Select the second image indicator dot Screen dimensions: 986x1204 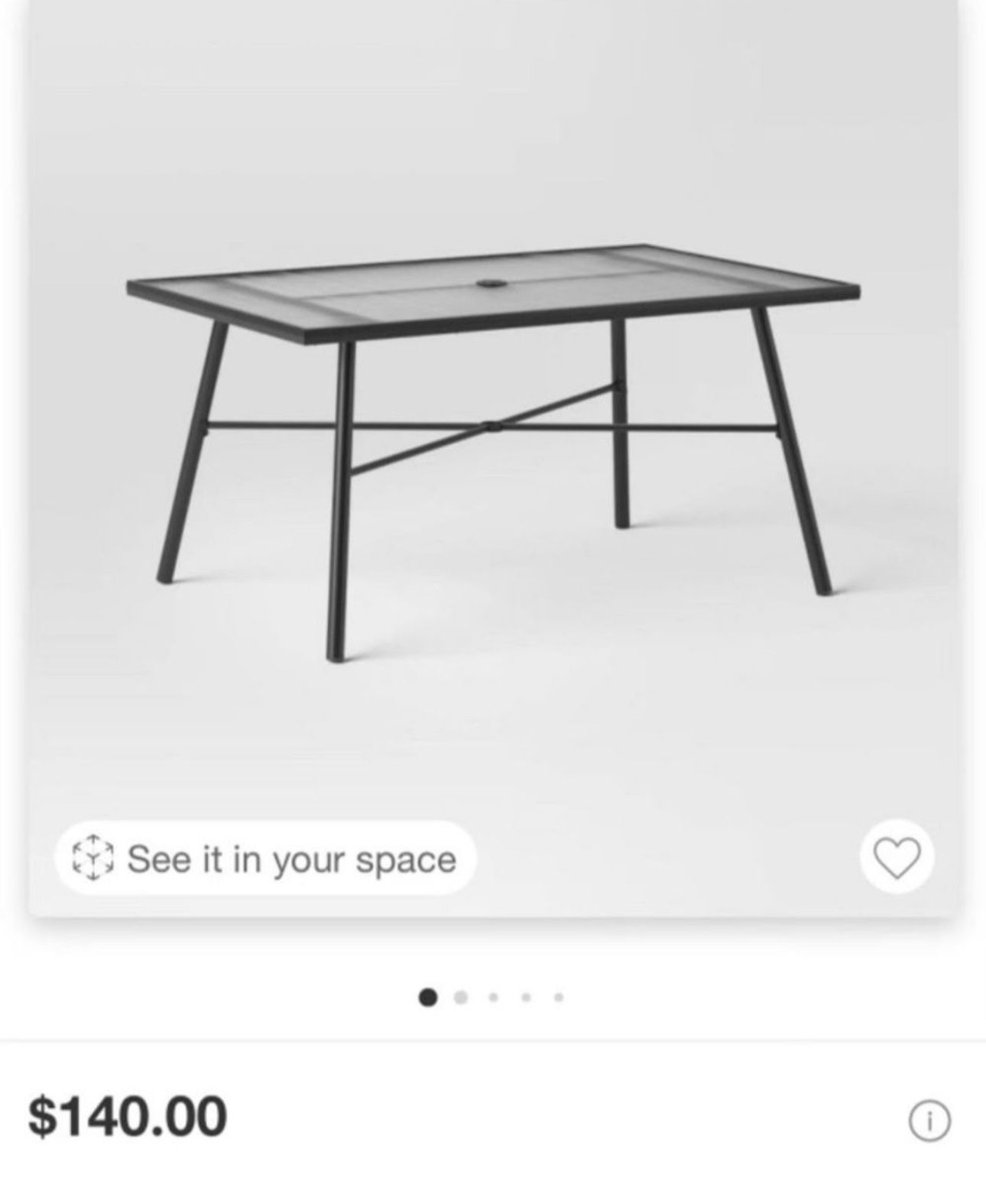[x=460, y=998]
